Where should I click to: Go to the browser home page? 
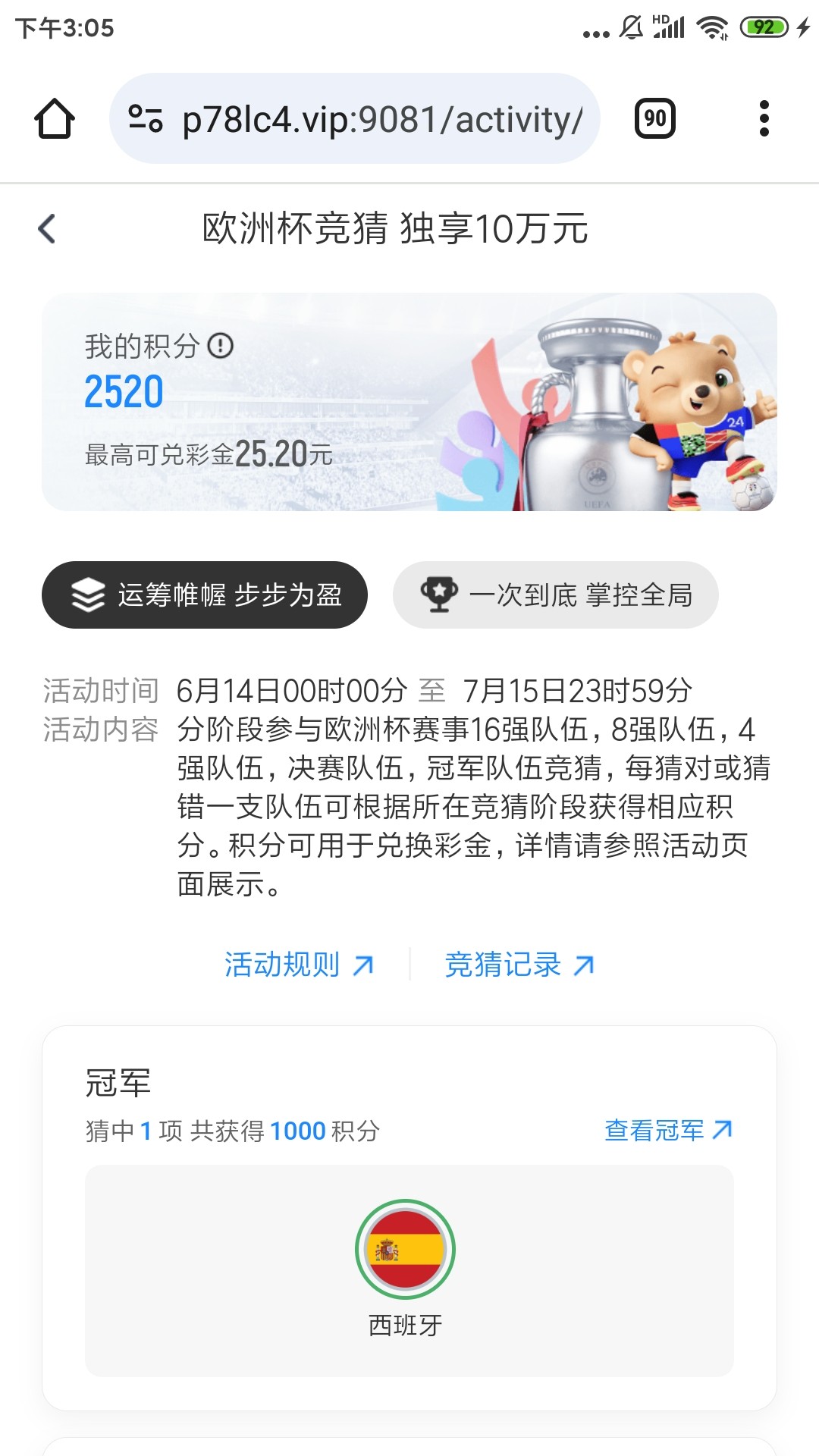(x=55, y=119)
